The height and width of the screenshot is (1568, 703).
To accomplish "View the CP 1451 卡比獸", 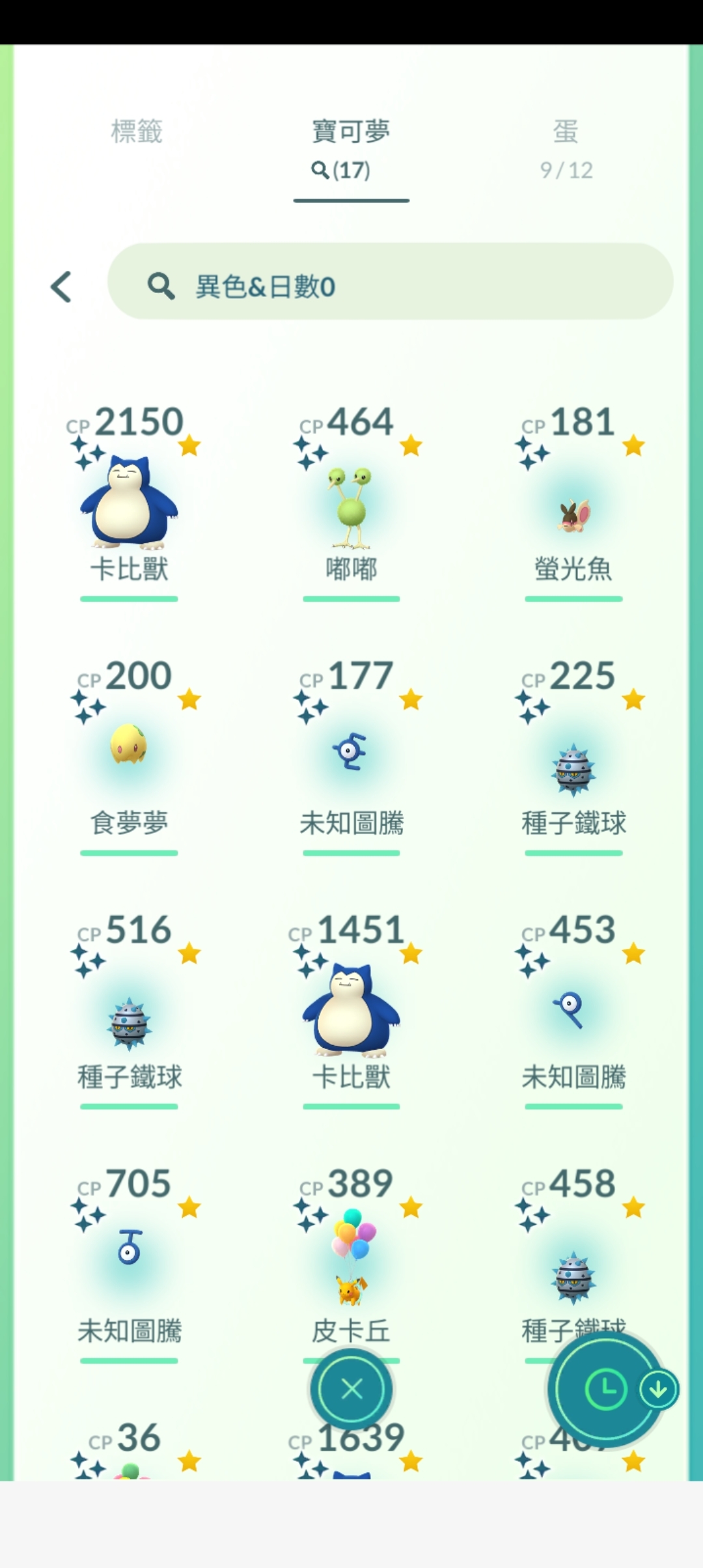I will click(x=351, y=1009).
